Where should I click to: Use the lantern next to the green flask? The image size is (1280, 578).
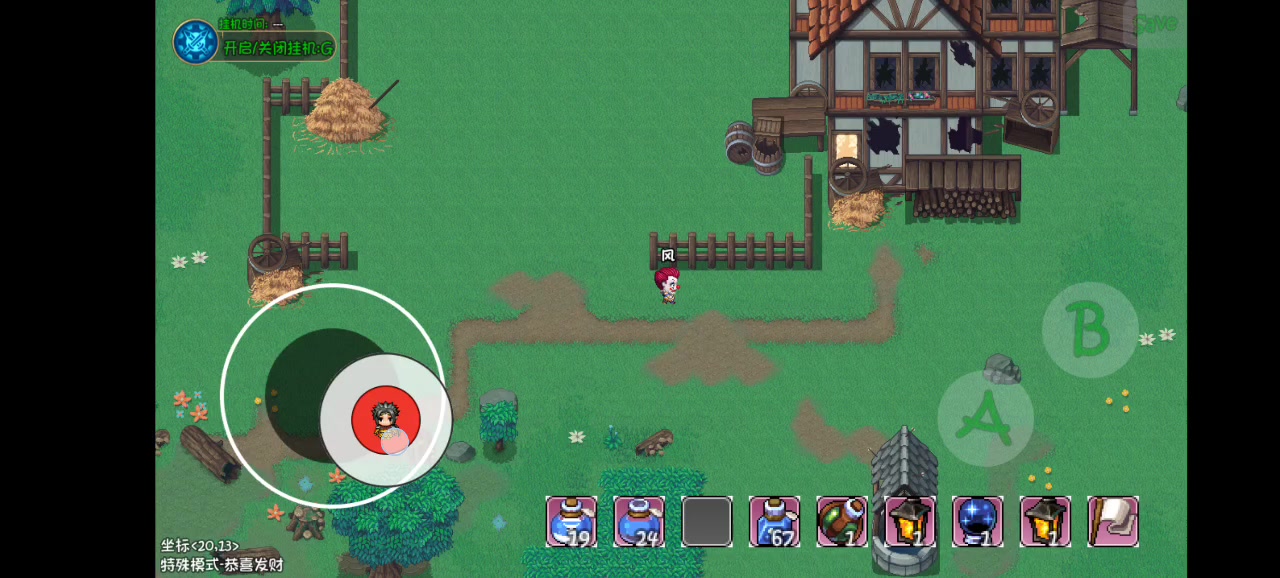(x=910, y=521)
